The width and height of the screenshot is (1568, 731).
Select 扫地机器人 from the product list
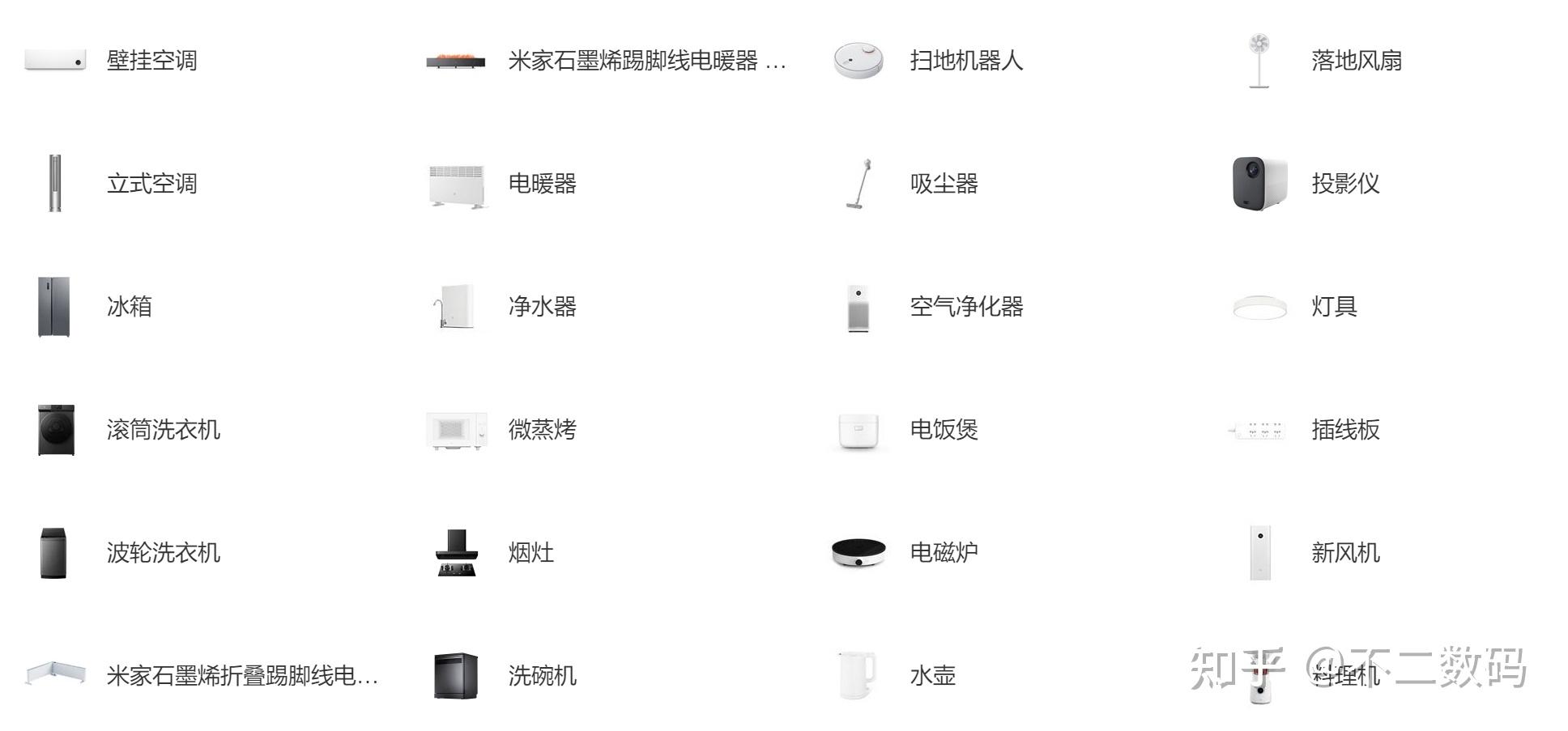tap(965, 61)
